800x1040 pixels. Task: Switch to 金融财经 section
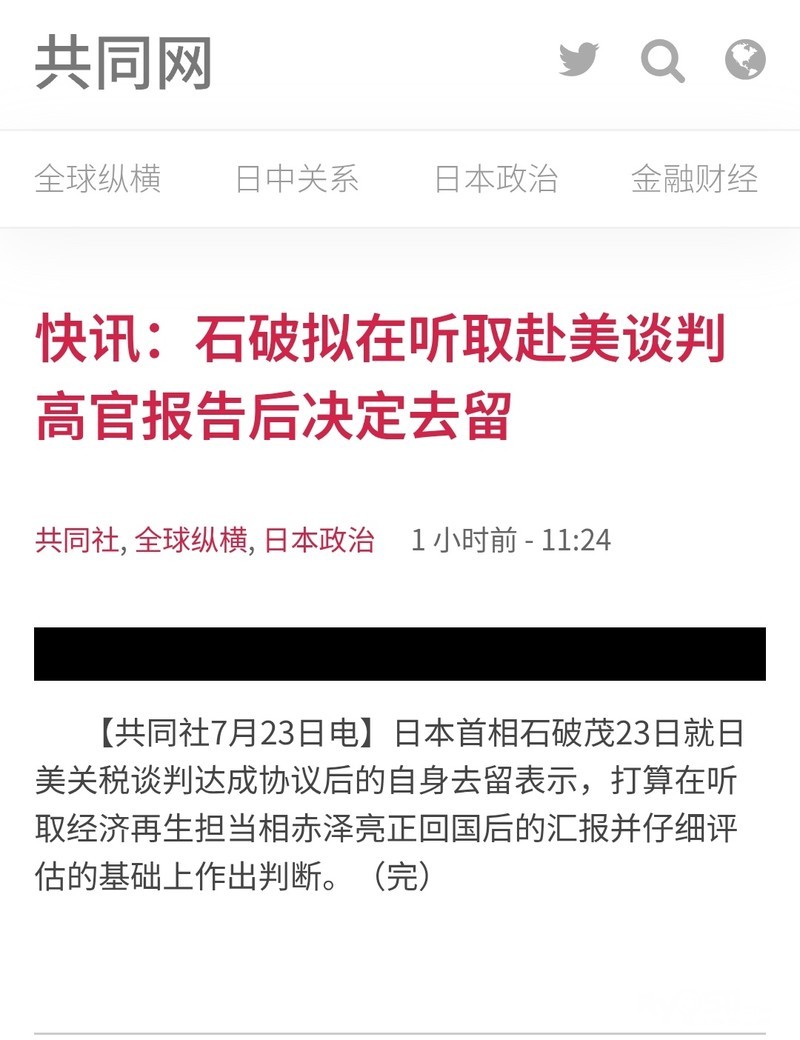[694, 178]
